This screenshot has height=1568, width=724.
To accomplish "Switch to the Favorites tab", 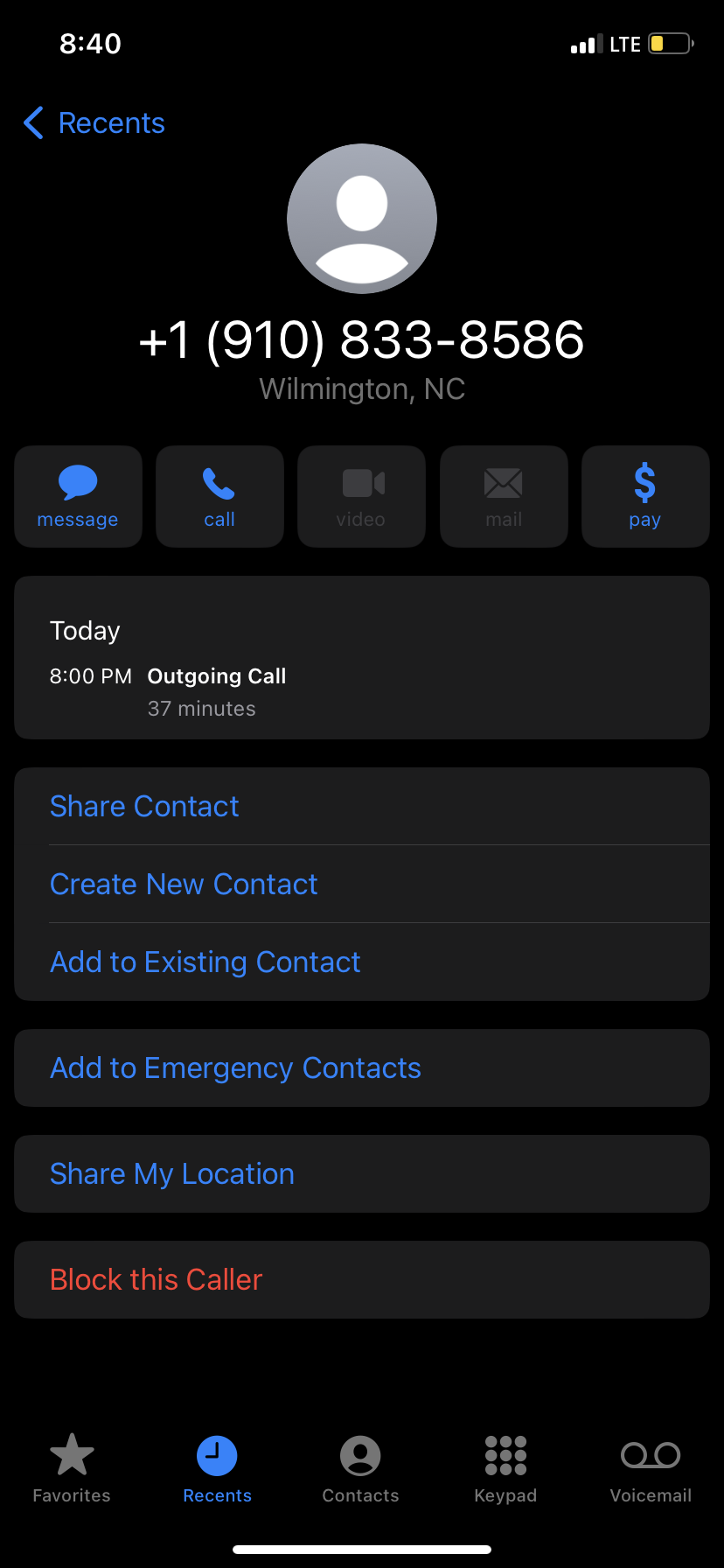I will pos(72,1468).
